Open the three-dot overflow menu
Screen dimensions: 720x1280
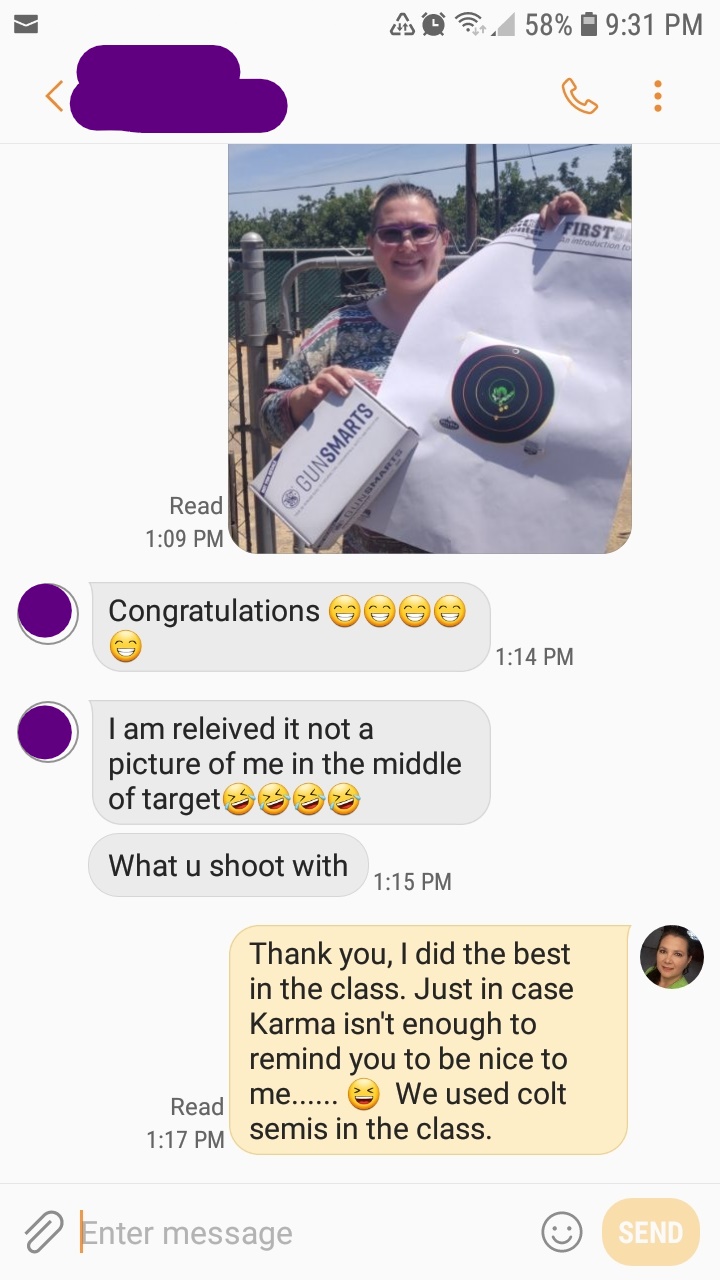coord(657,96)
